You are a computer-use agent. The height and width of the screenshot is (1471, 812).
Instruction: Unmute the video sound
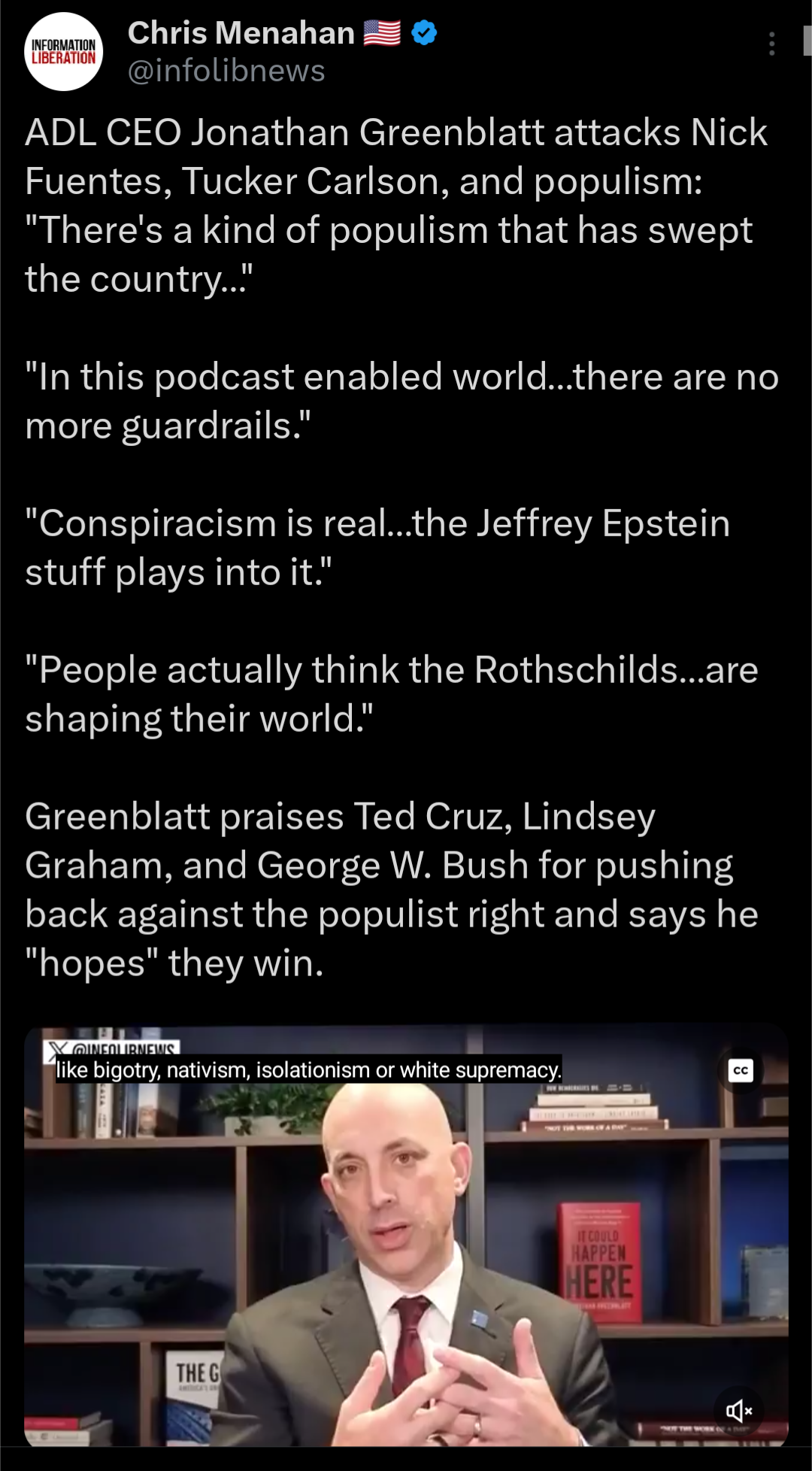click(x=738, y=1411)
